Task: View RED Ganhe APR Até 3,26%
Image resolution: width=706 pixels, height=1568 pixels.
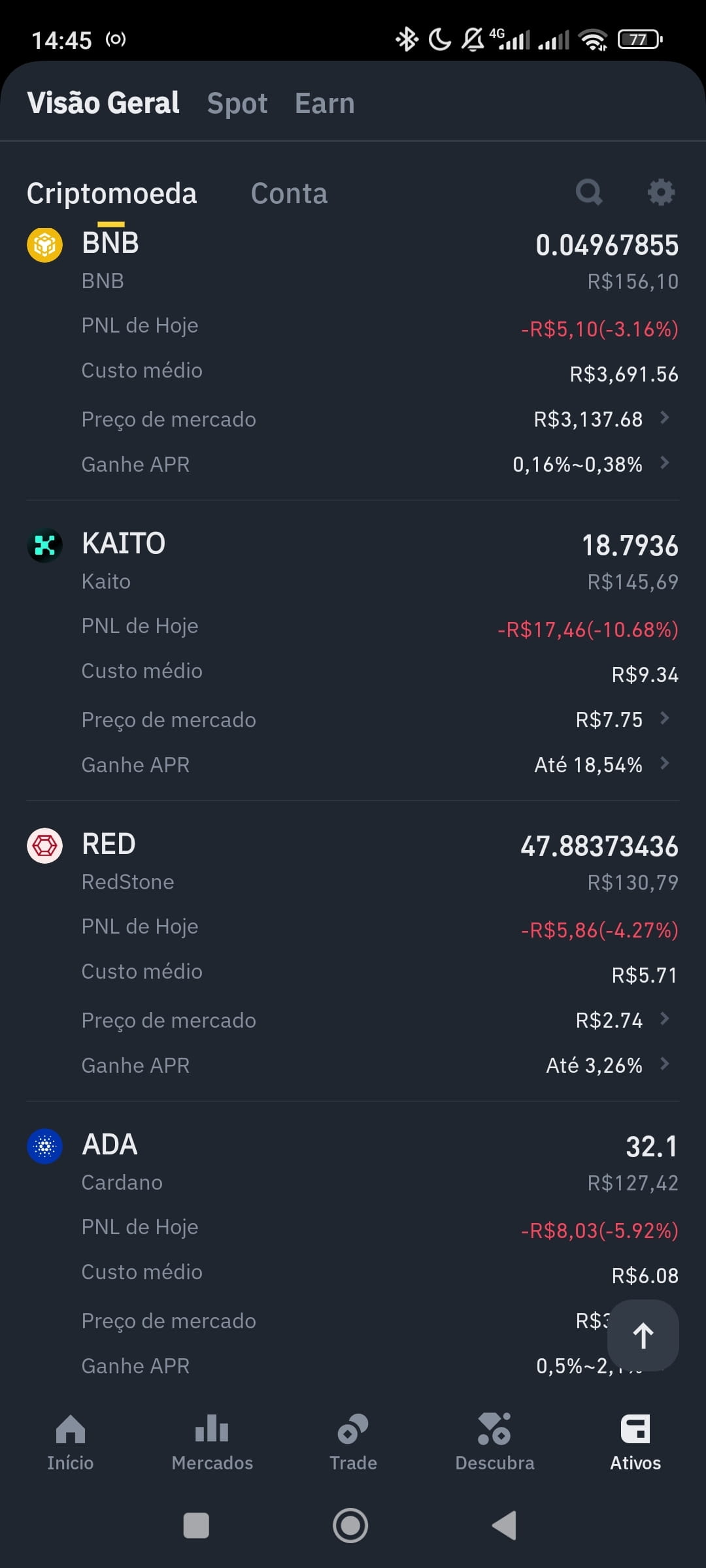Action: pyautogui.click(x=608, y=1065)
